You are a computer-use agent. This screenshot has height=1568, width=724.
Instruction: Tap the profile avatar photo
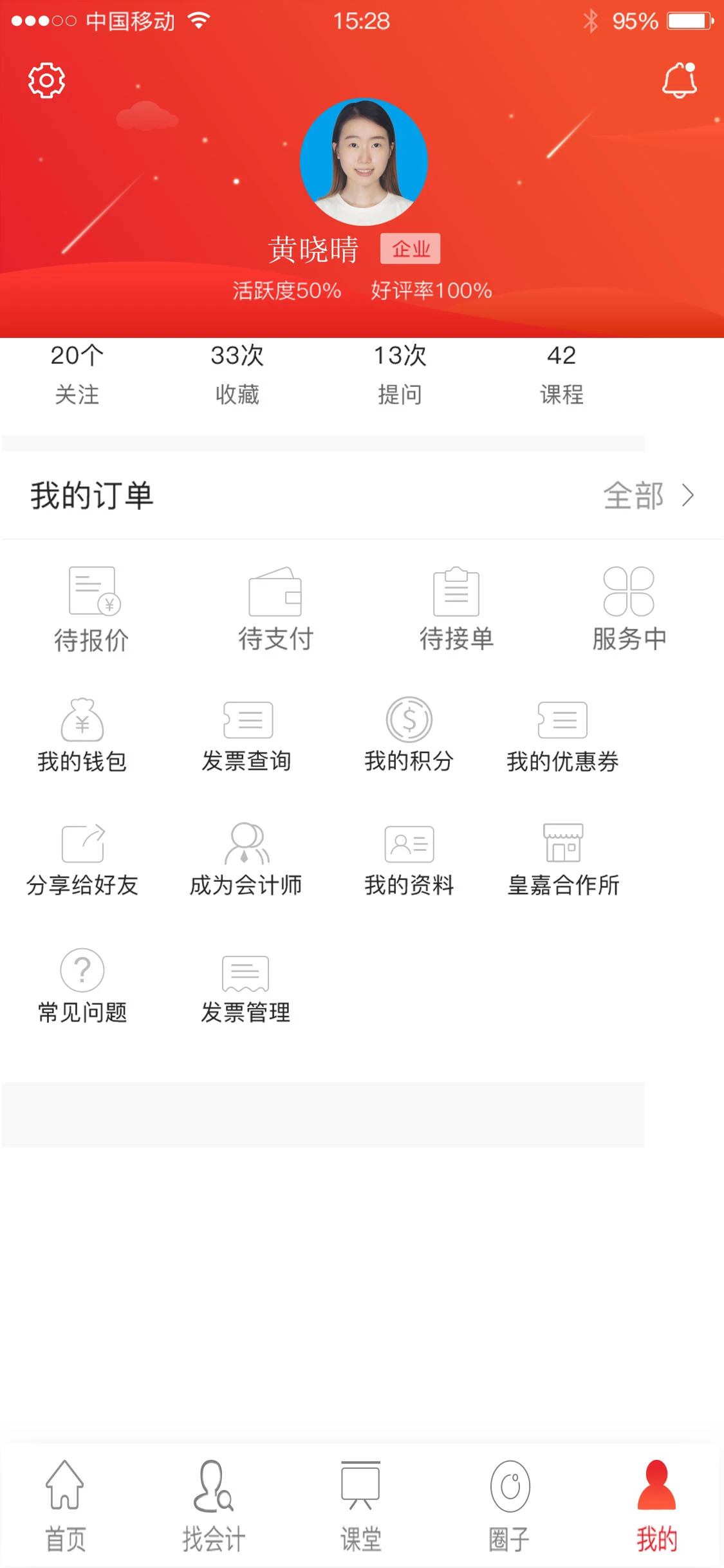point(362,161)
